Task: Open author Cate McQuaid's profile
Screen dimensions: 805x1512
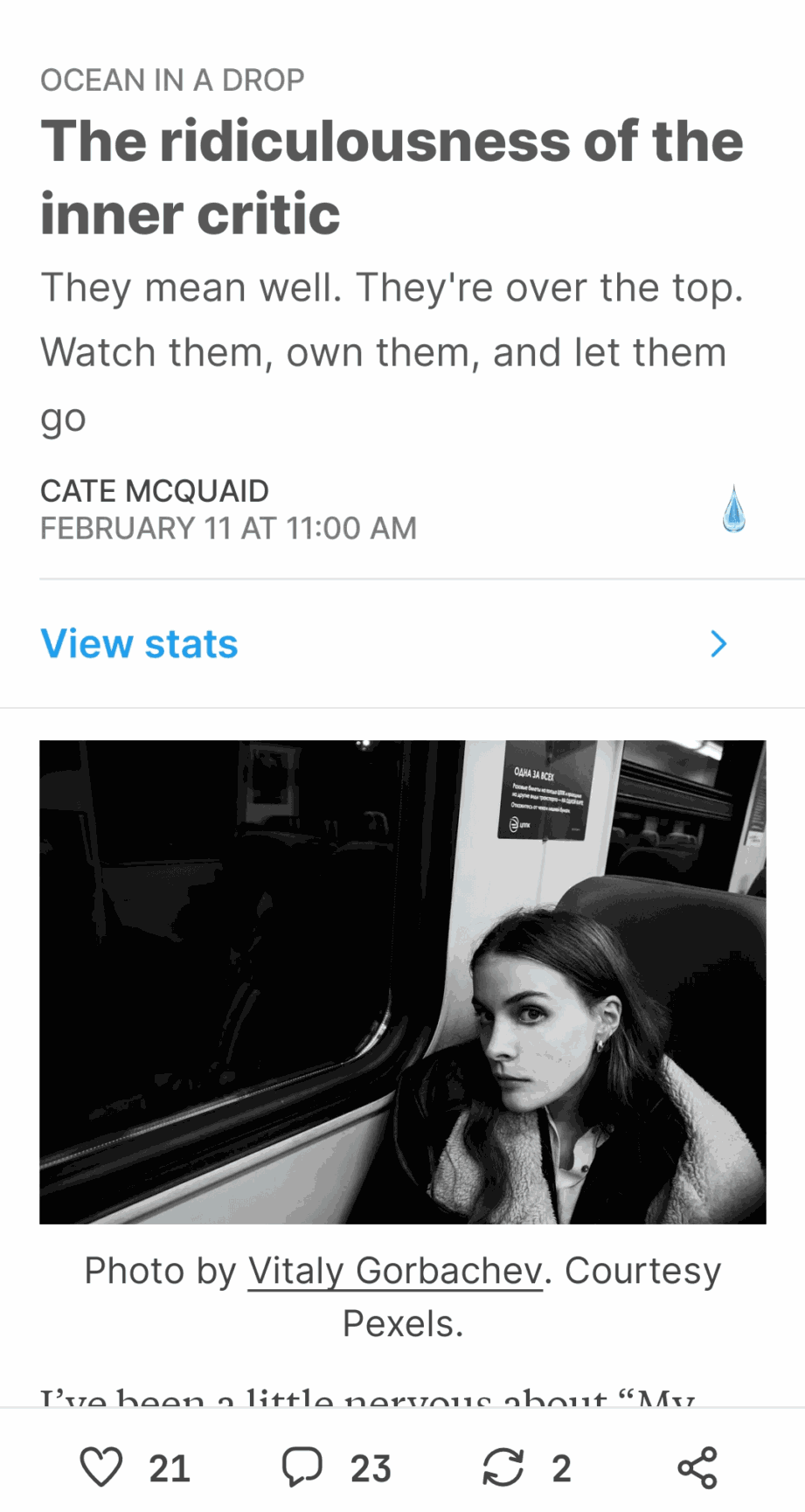Action: [155, 491]
